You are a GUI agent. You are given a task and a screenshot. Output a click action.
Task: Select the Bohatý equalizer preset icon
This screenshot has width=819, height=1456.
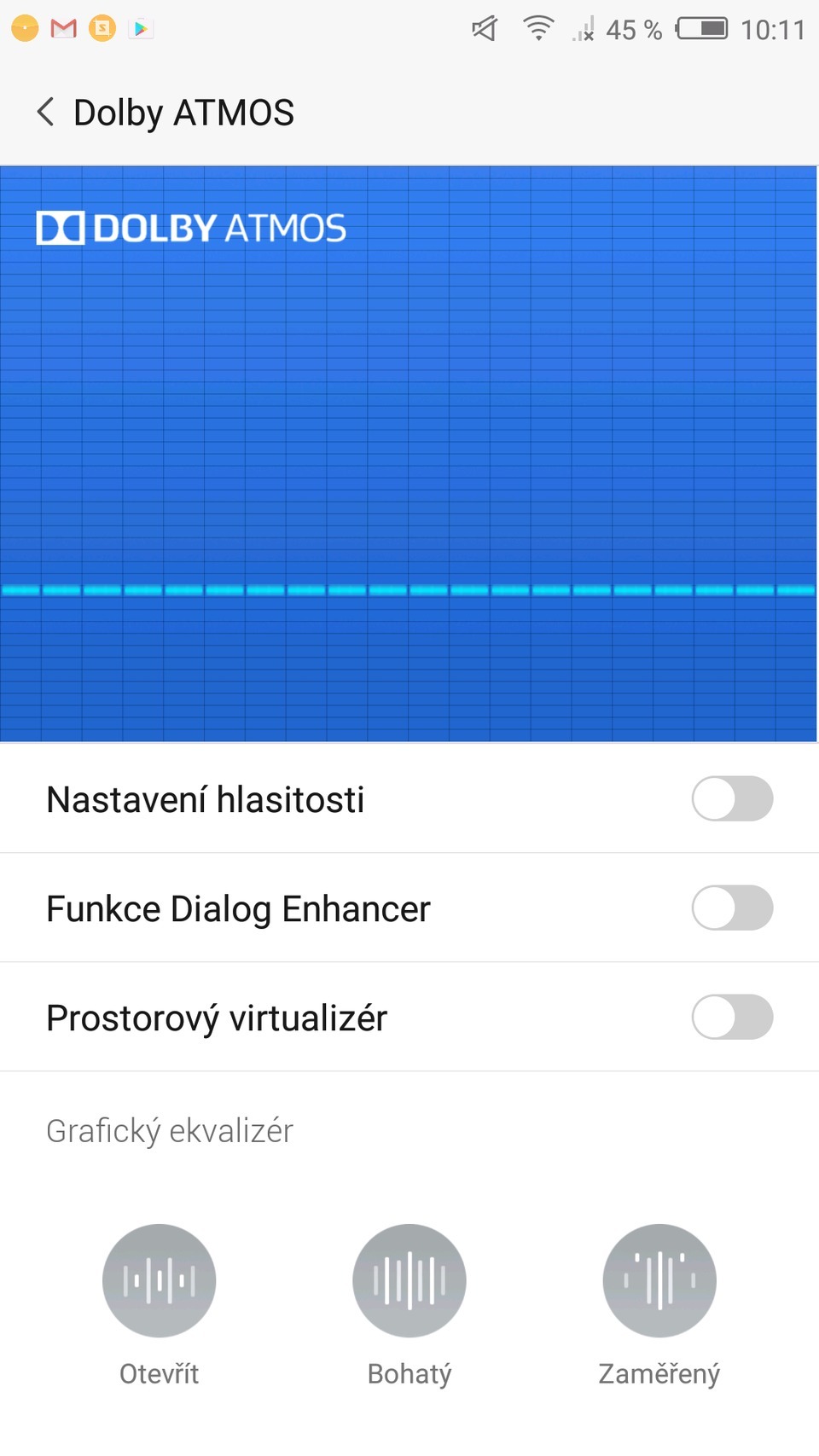click(409, 1280)
